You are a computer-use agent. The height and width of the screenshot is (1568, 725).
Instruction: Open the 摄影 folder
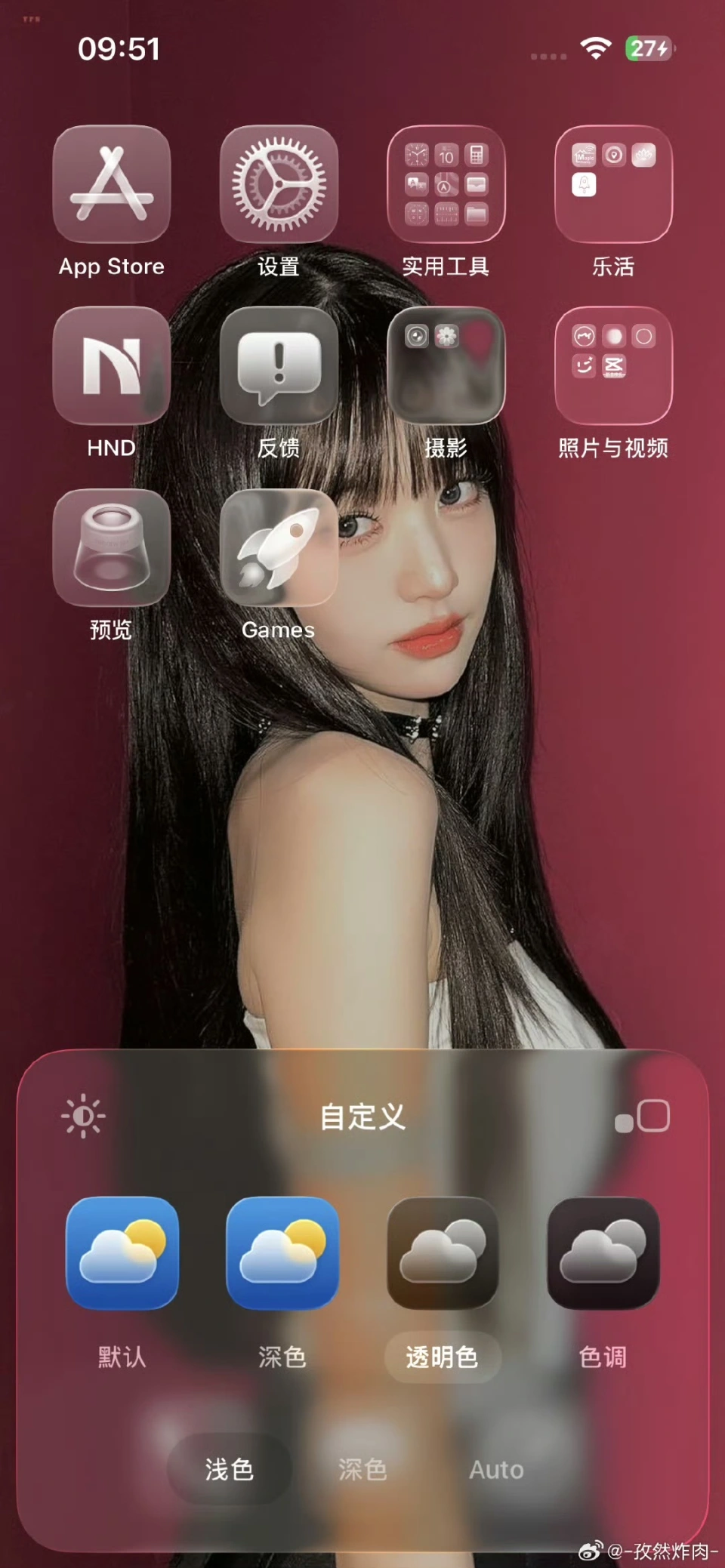(x=446, y=365)
